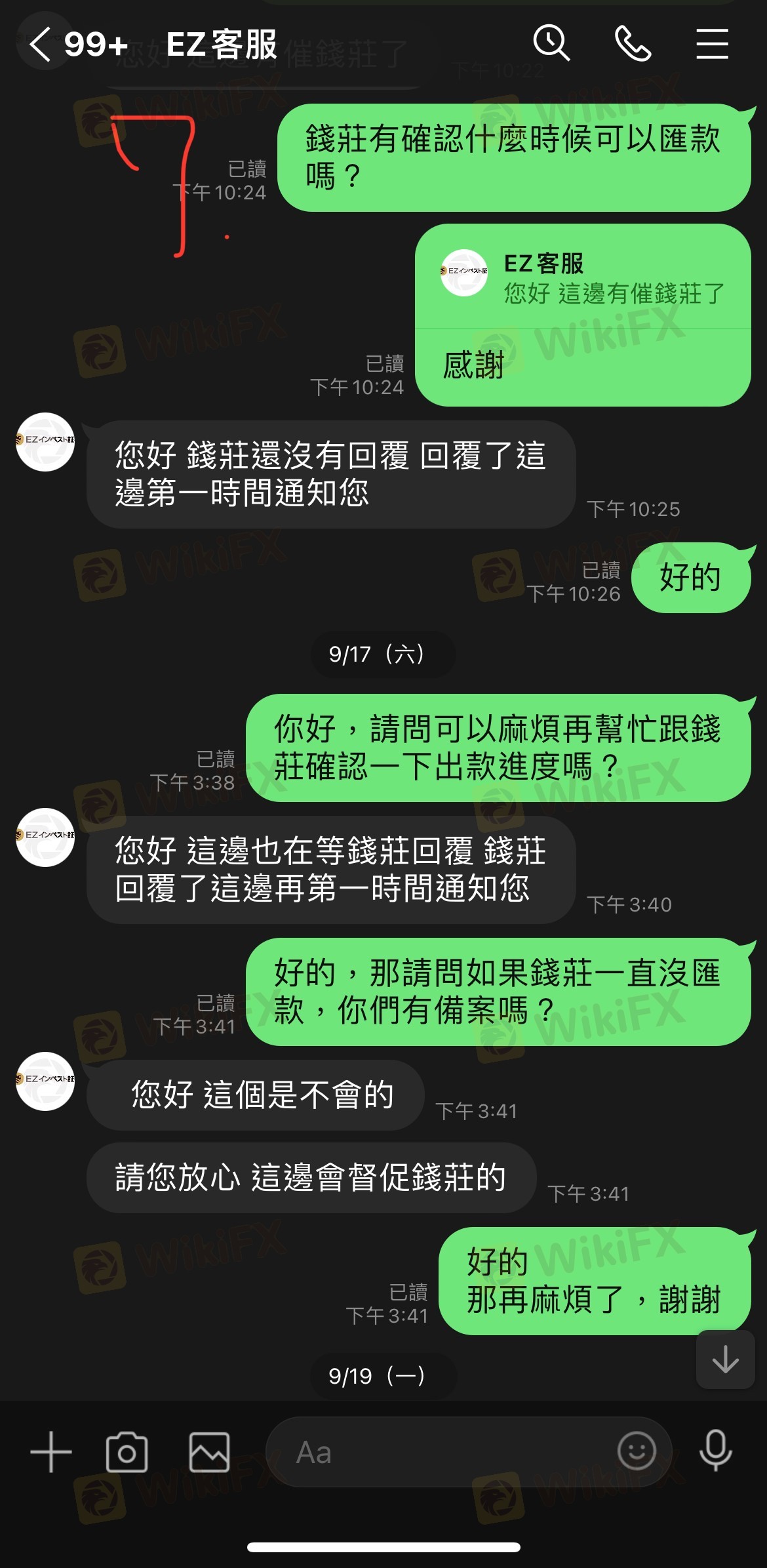The width and height of the screenshot is (767, 1568).
Task: Start a voice call with EZ客服
Action: 633,44
